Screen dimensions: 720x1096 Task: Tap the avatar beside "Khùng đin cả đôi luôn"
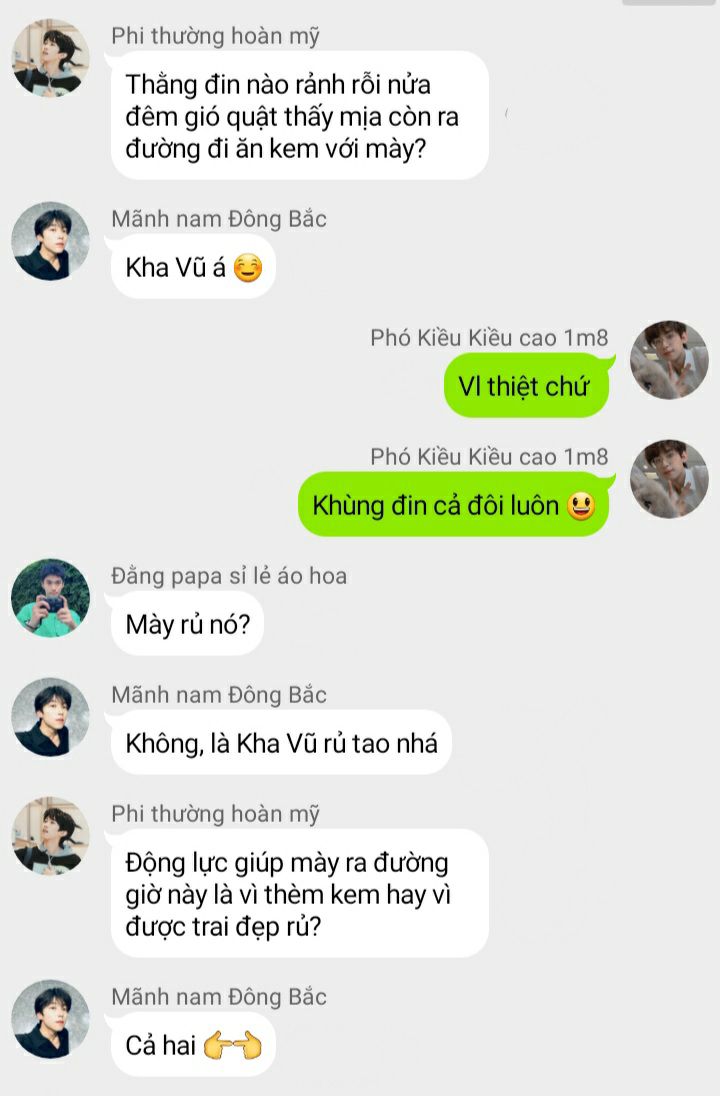click(x=669, y=479)
